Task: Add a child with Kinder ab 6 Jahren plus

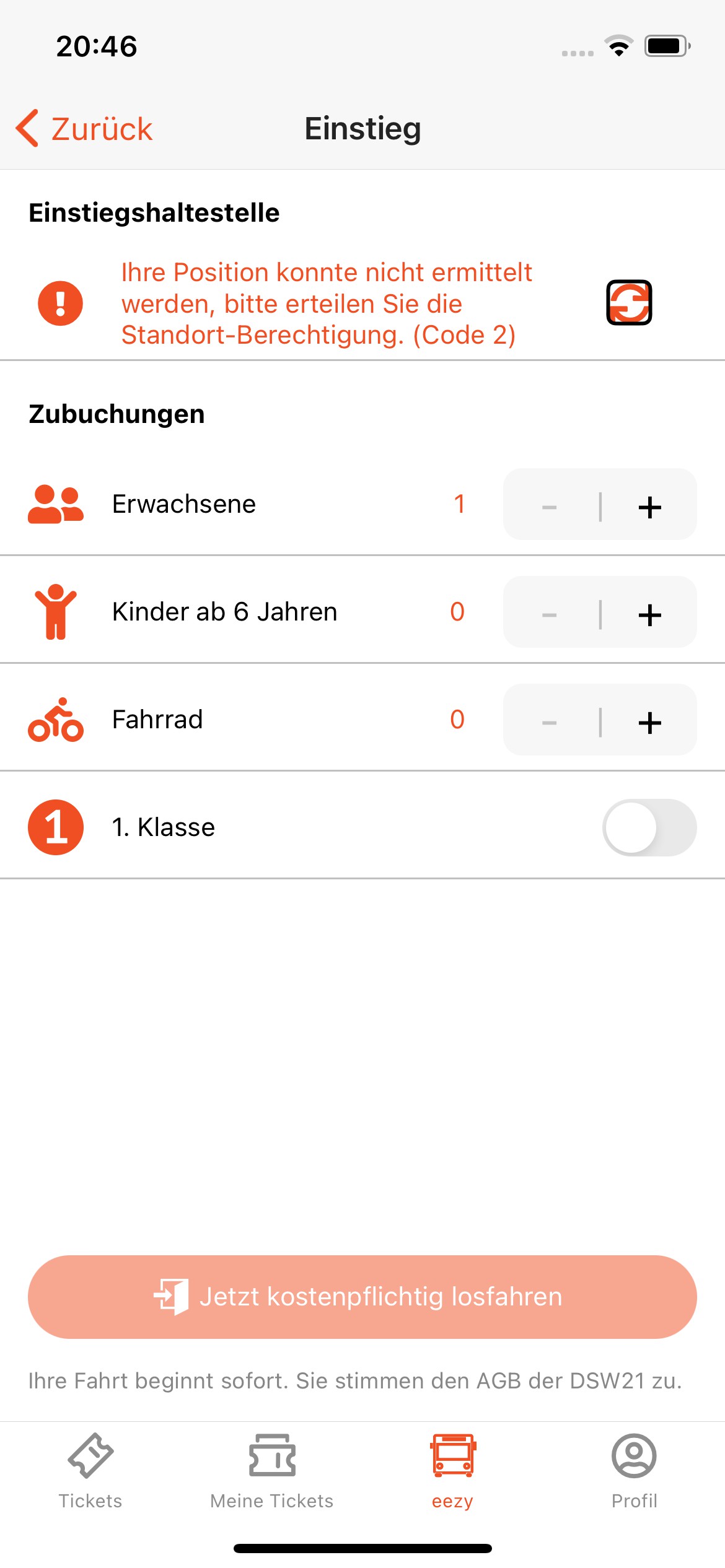Action: click(649, 613)
